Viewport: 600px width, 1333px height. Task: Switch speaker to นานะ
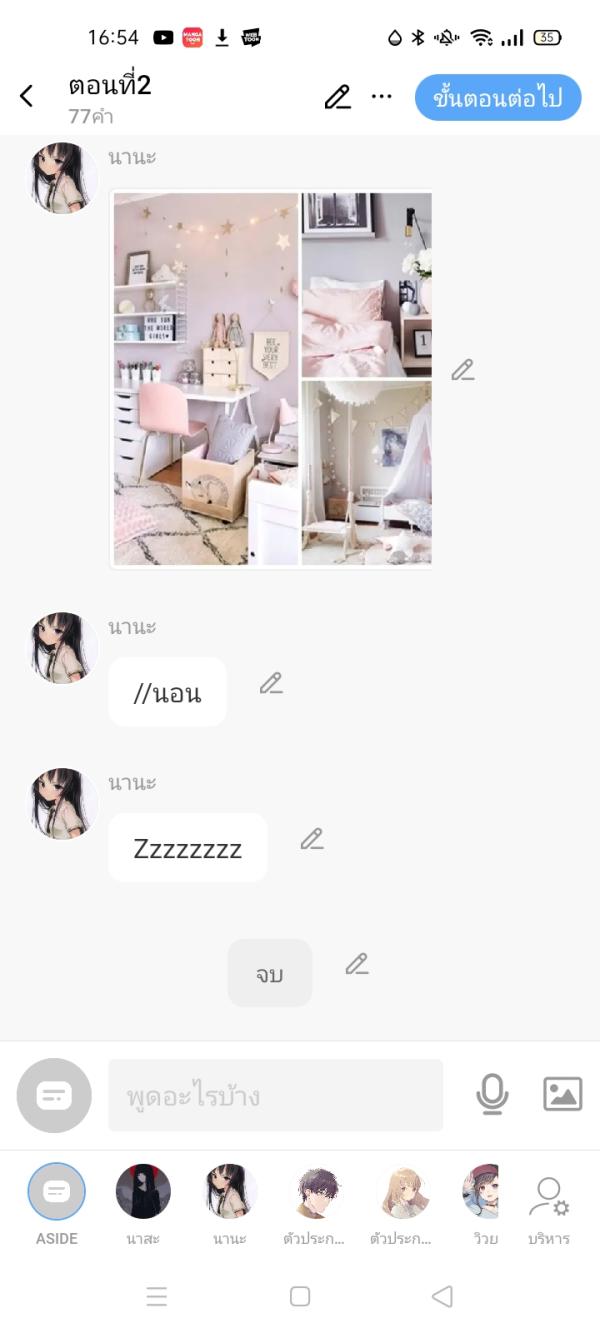point(230,1192)
